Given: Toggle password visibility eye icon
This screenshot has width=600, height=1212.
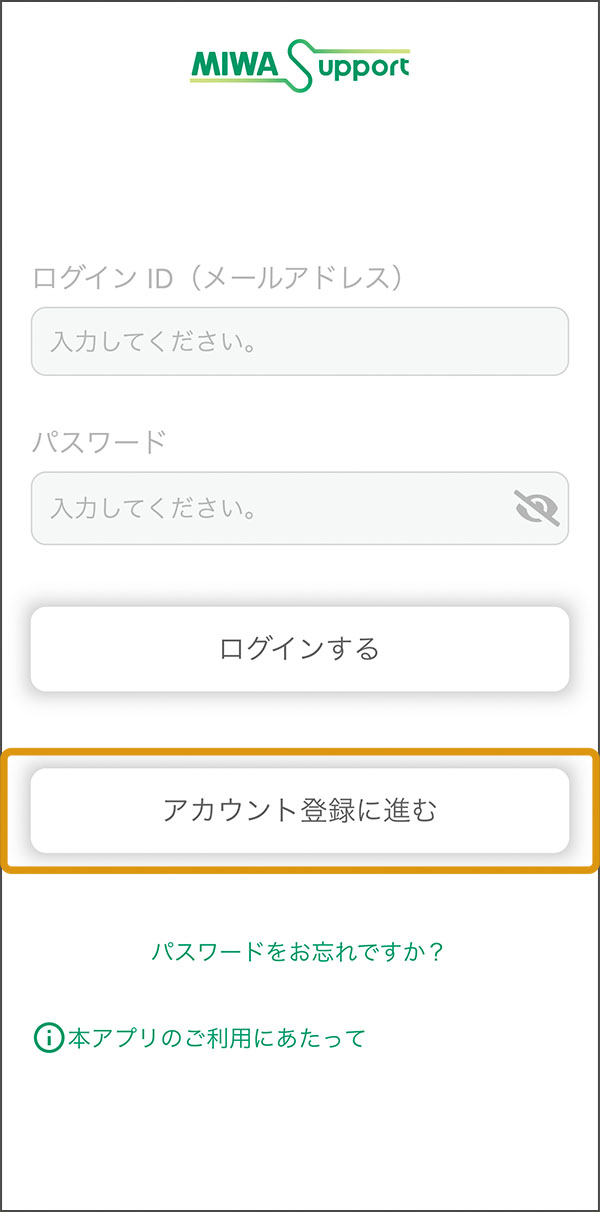Looking at the screenshot, I should [x=536, y=508].
